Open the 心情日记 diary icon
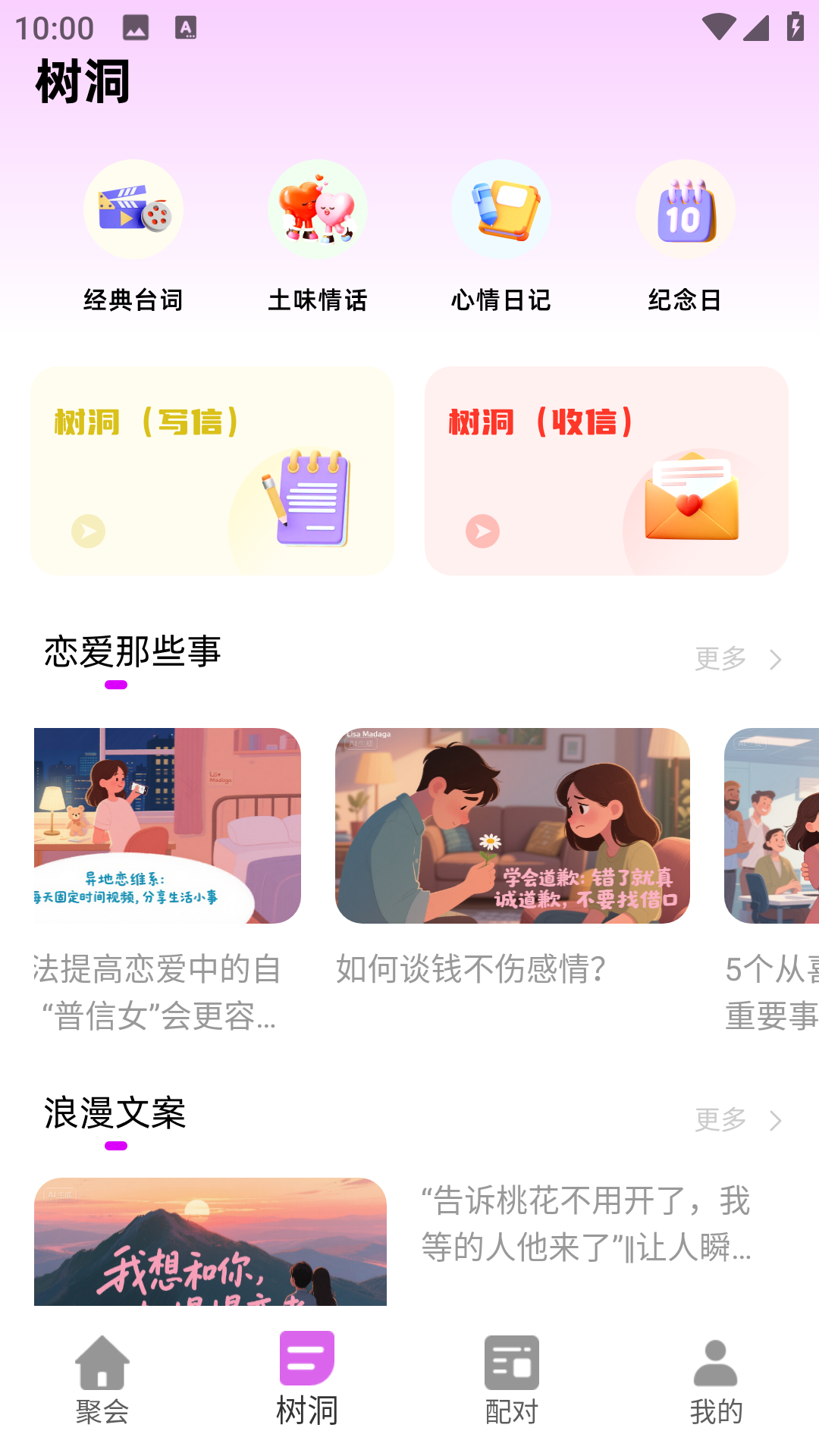Screen dimensions: 819x1456 (501, 209)
